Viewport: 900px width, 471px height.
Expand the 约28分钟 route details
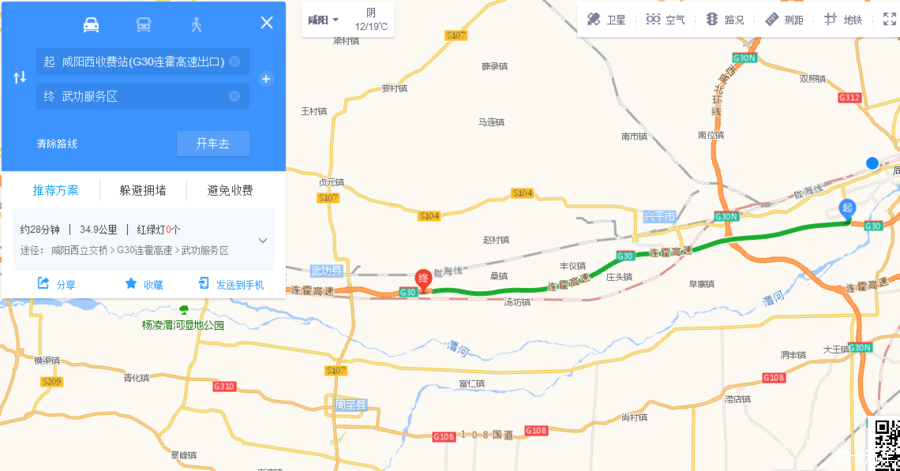click(x=263, y=240)
